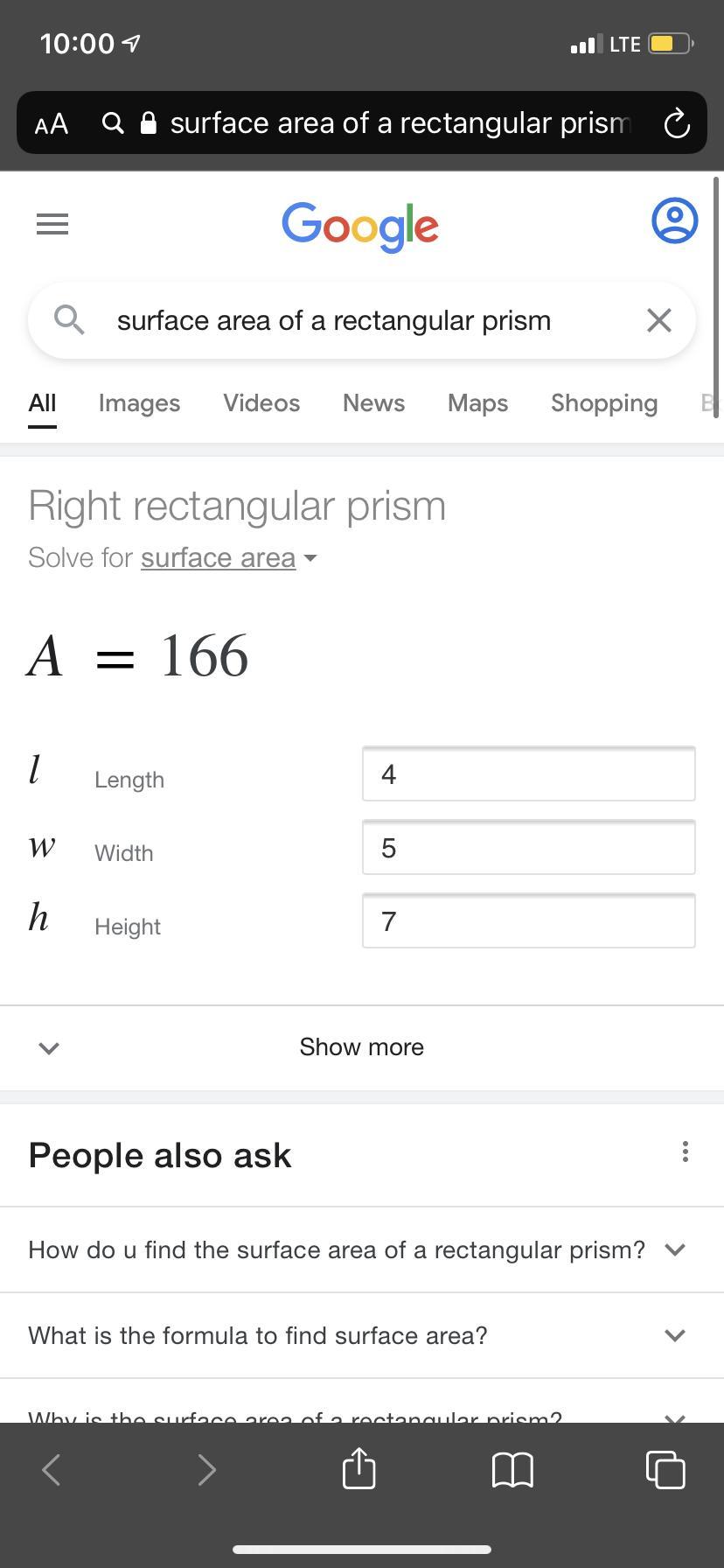Viewport: 724px width, 1568px height.
Task: Expand 'What is the formula to find surface area?'
Action: click(x=357, y=1335)
